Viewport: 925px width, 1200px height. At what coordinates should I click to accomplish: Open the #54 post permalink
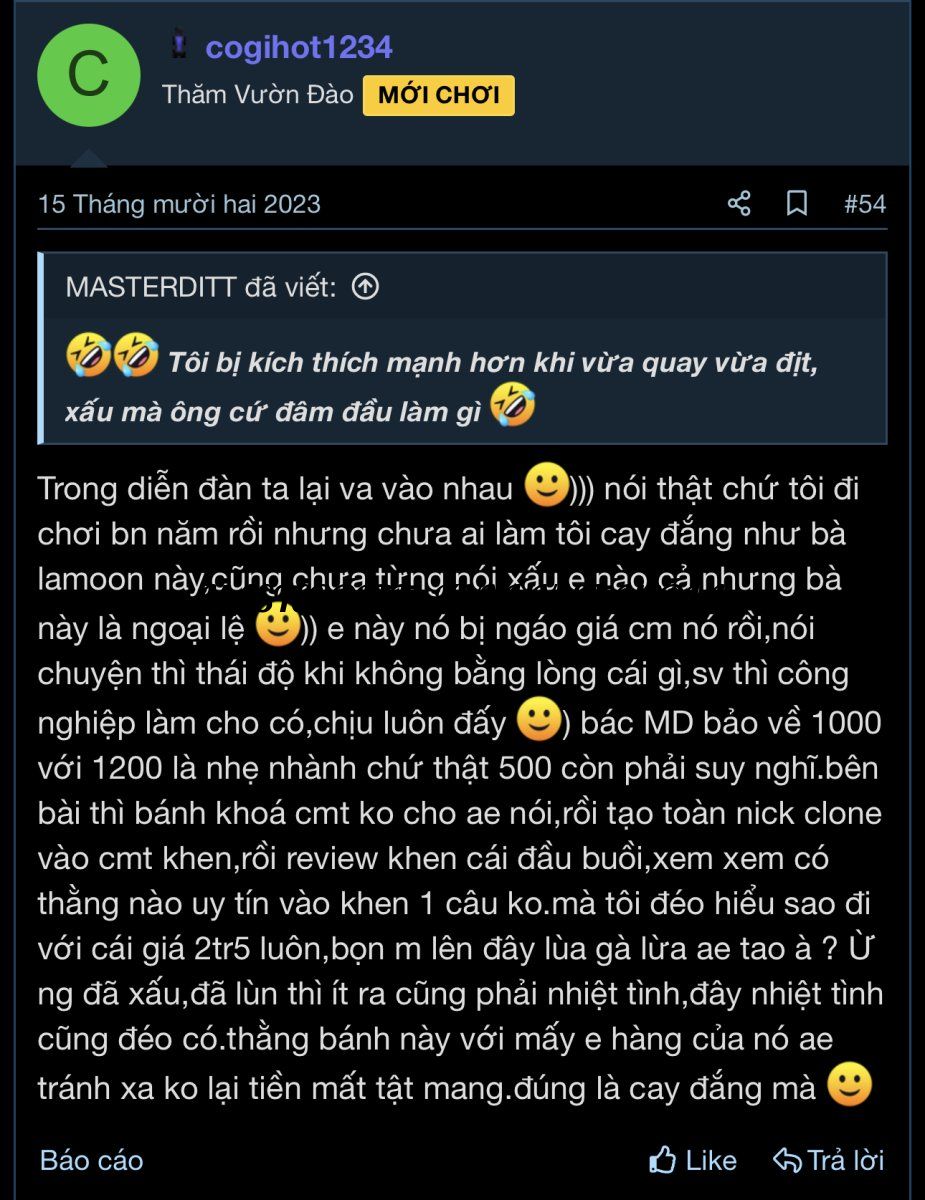[865, 204]
